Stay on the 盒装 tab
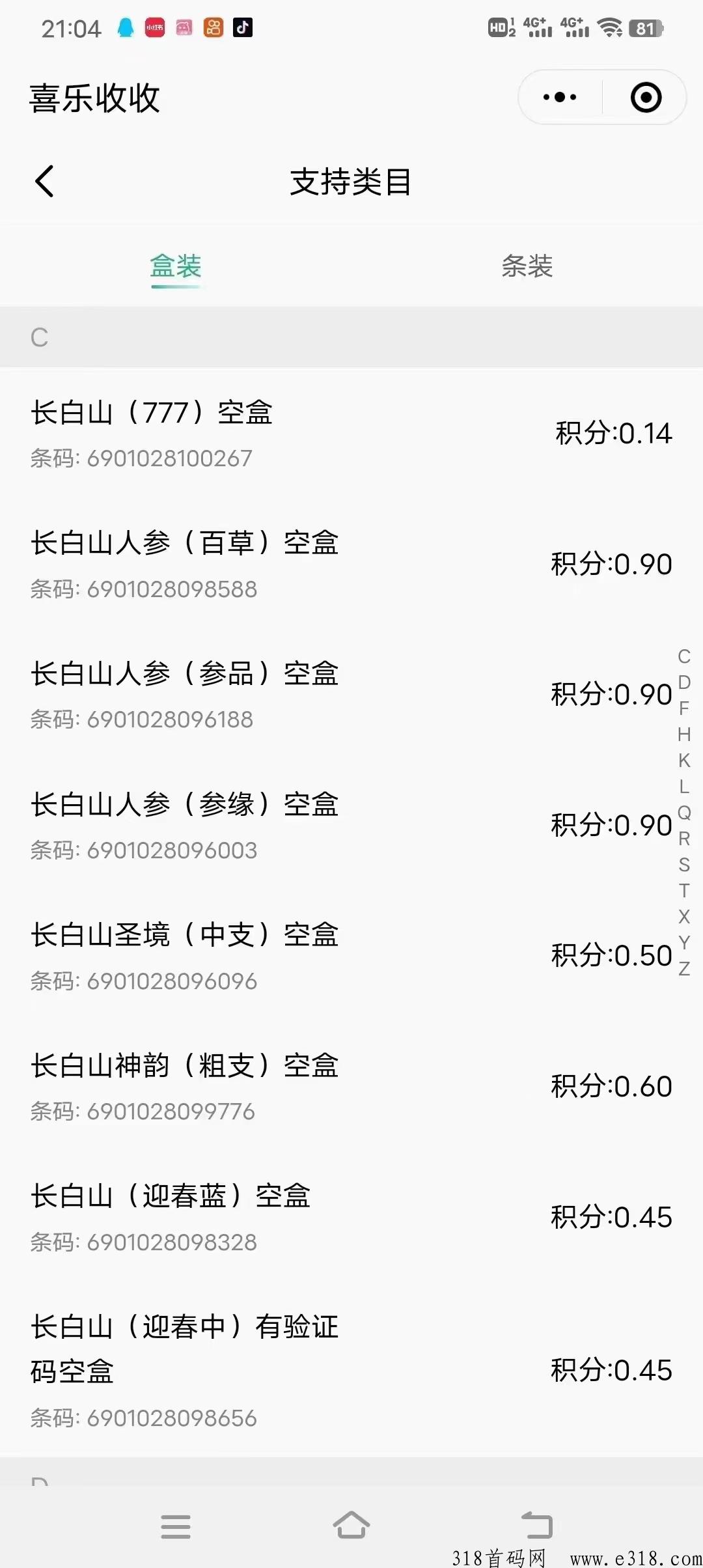 click(176, 266)
